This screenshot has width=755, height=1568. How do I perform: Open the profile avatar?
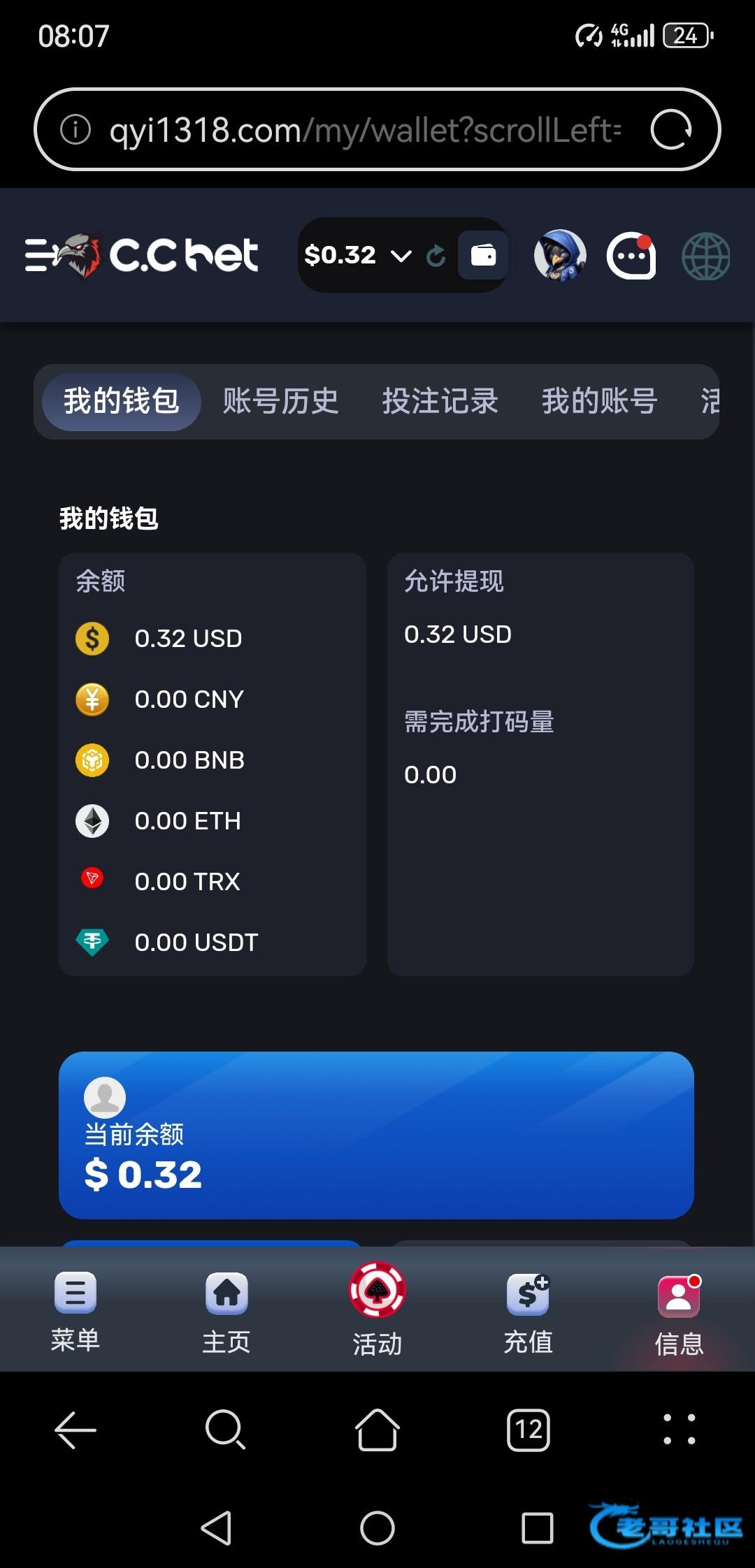click(x=559, y=256)
